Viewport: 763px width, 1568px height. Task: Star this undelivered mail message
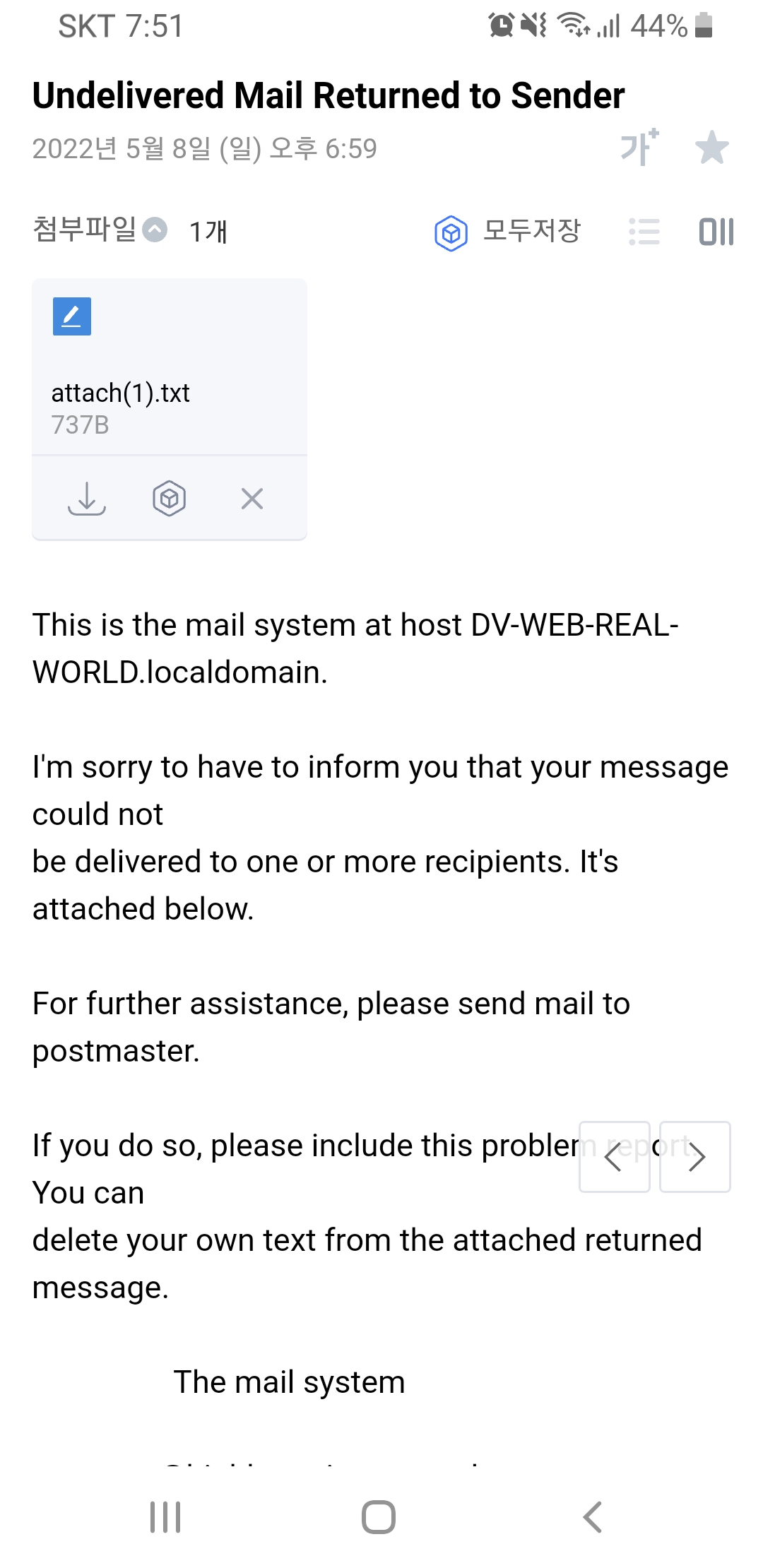click(711, 148)
